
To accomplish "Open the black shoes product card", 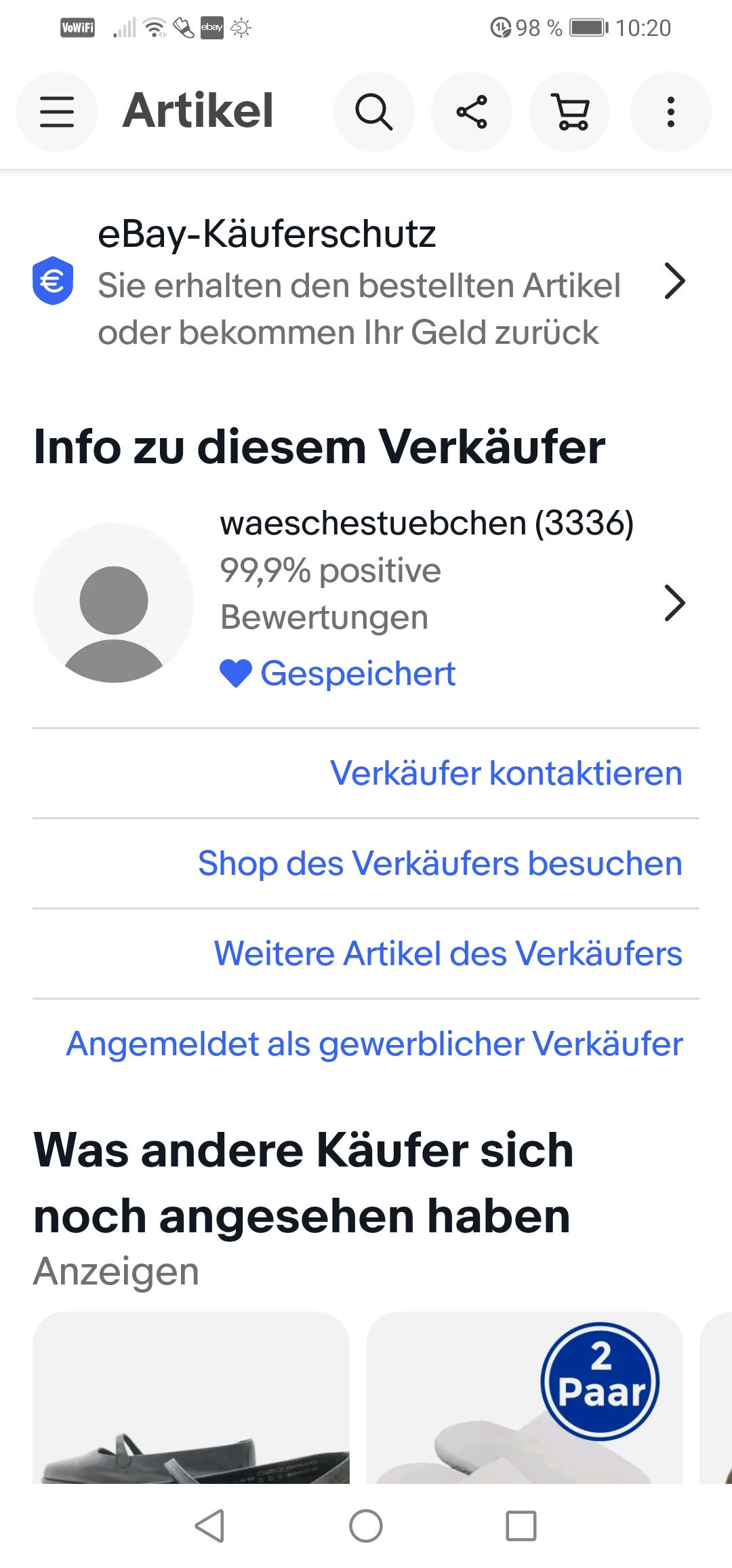I will coord(191,1397).
